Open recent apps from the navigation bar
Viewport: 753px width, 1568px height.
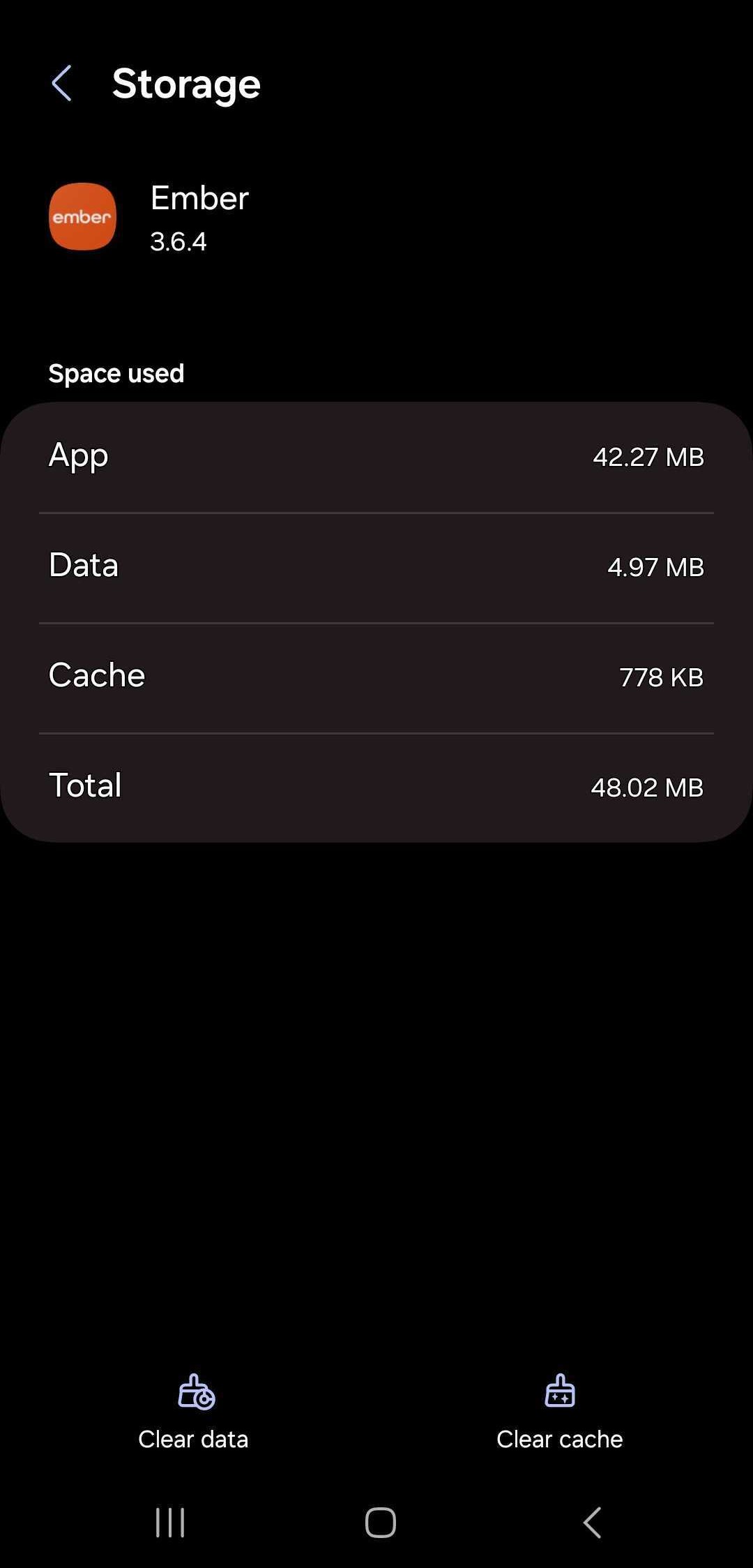(170, 1522)
